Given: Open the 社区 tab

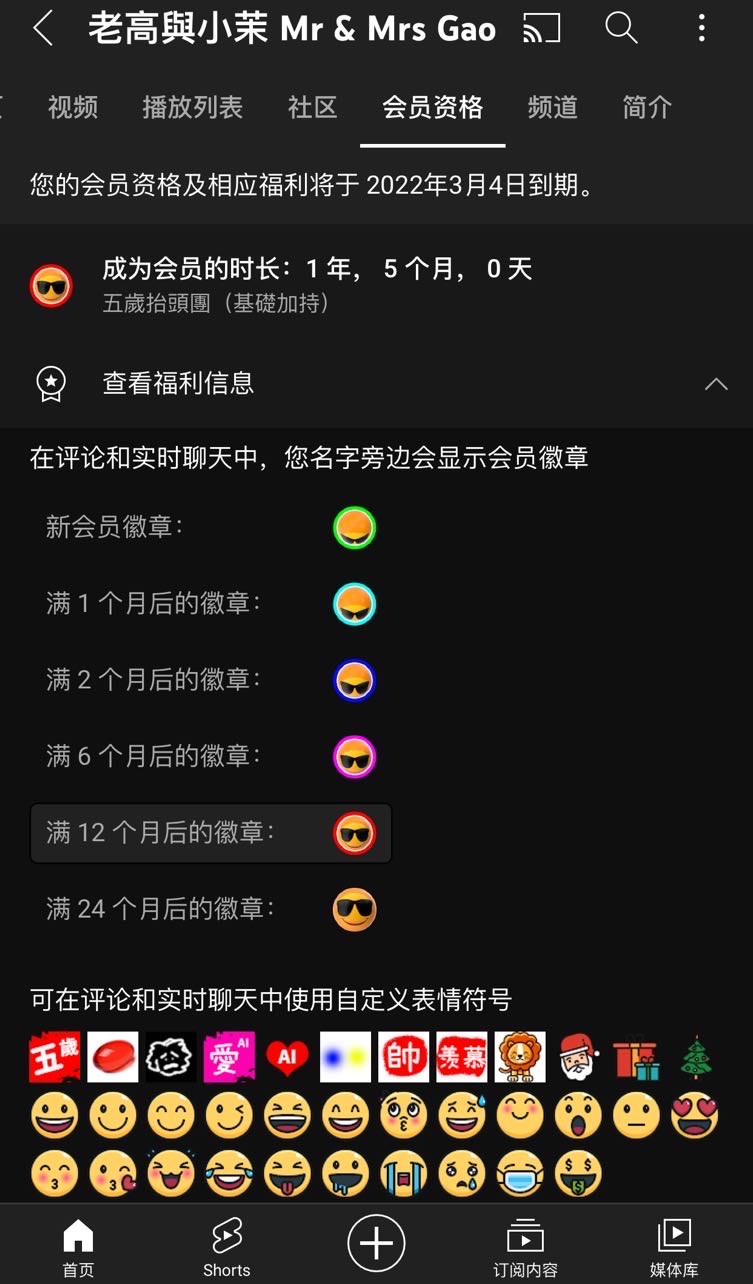Looking at the screenshot, I should (312, 107).
